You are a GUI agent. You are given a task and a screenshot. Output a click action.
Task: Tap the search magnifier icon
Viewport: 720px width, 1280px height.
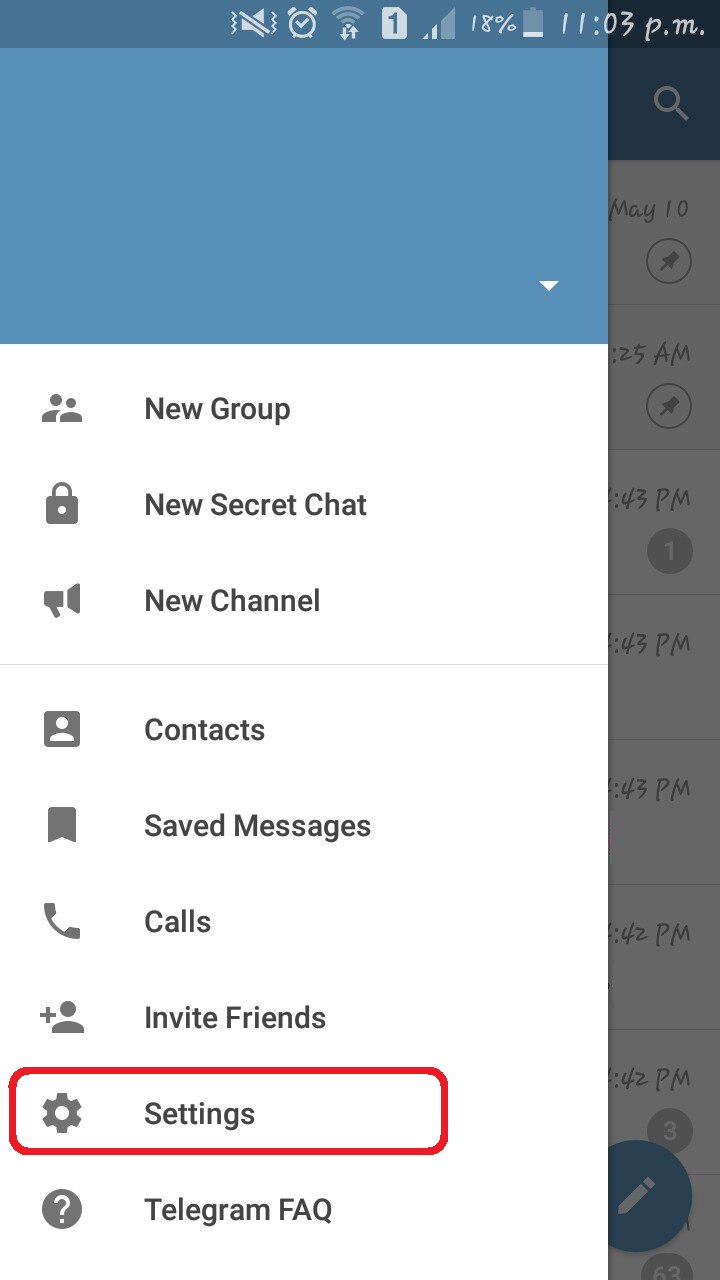click(x=670, y=103)
